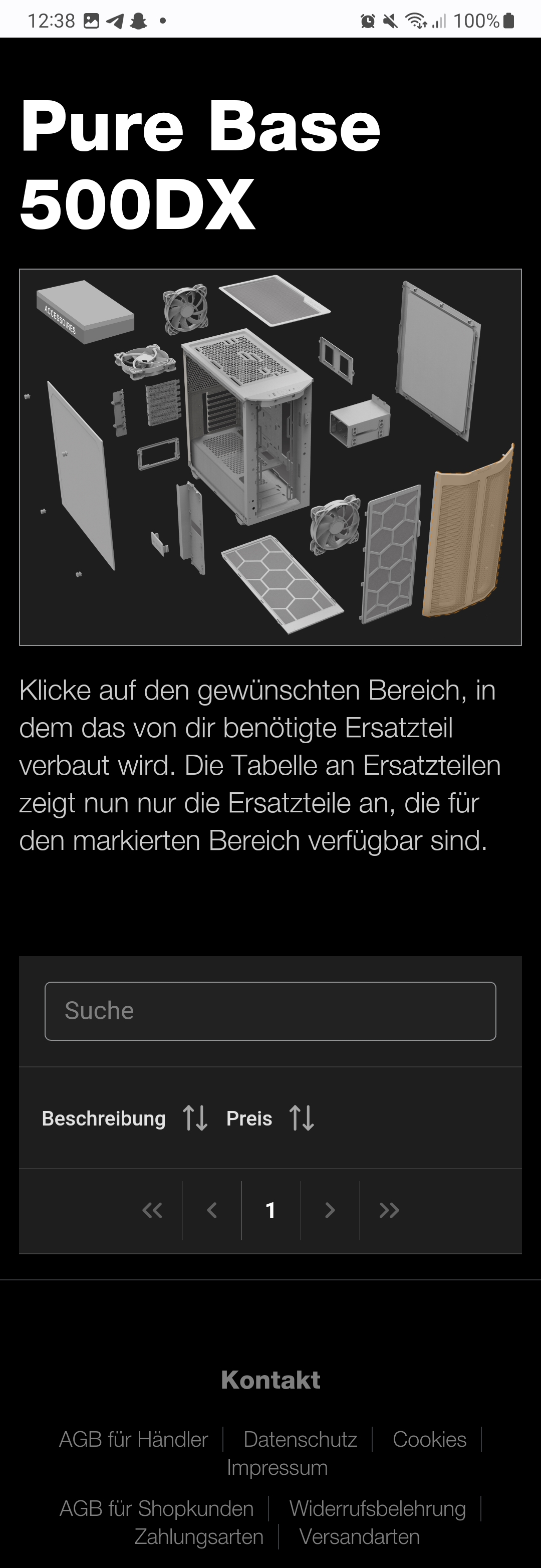Open the Datenschutz page
541x1568 pixels.
point(300,1439)
